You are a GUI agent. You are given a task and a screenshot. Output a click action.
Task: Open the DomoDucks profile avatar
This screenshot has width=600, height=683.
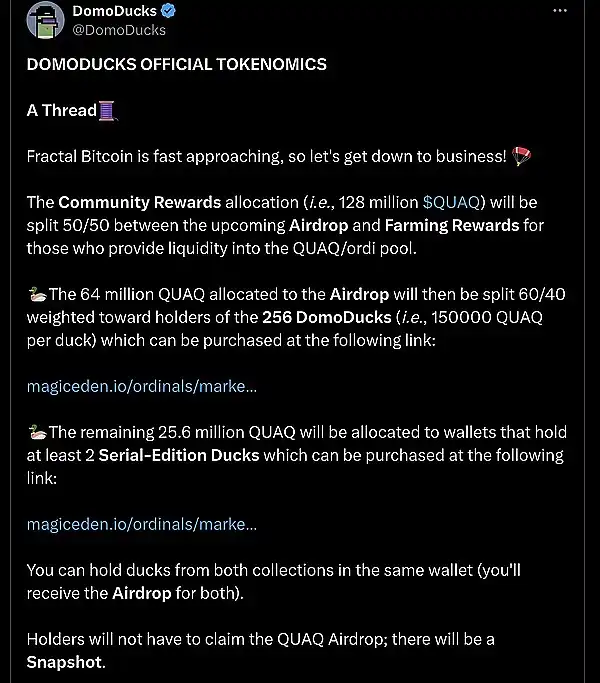click(45, 20)
